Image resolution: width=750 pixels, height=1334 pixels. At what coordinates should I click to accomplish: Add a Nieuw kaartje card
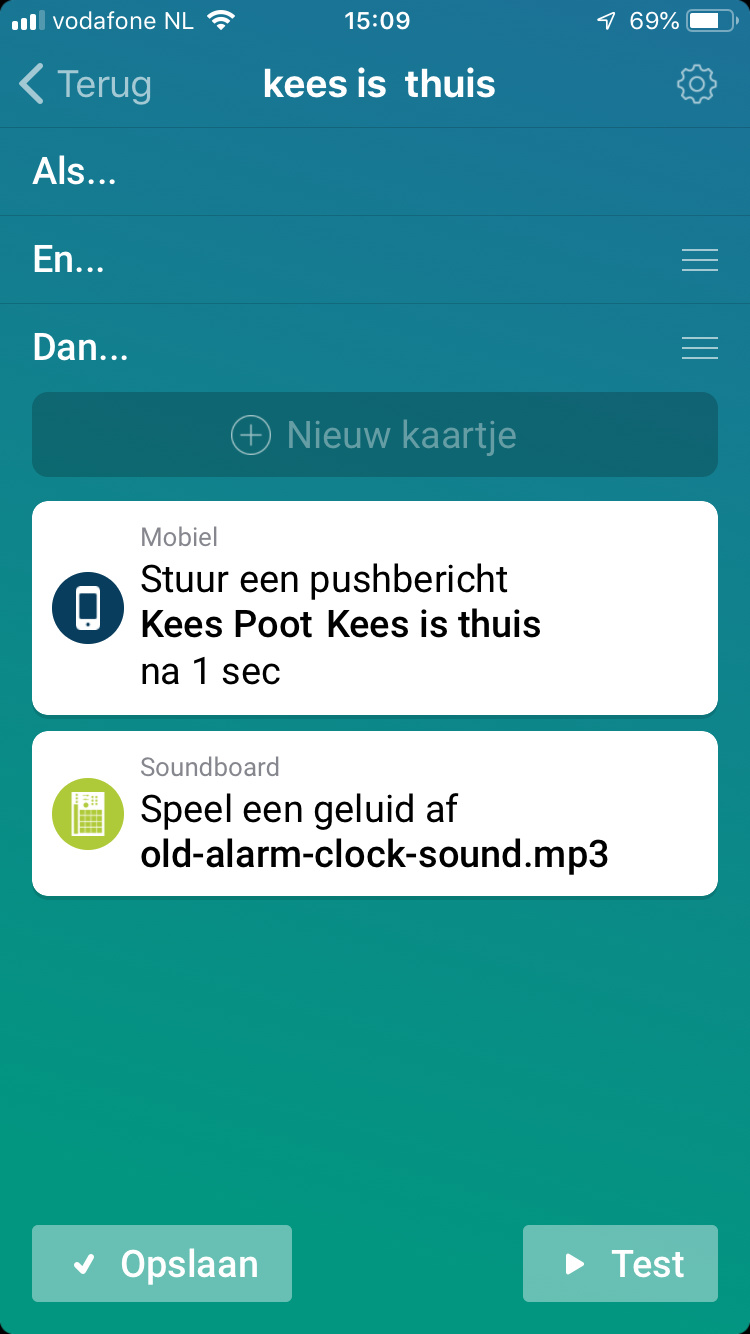(x=375, y=435)
